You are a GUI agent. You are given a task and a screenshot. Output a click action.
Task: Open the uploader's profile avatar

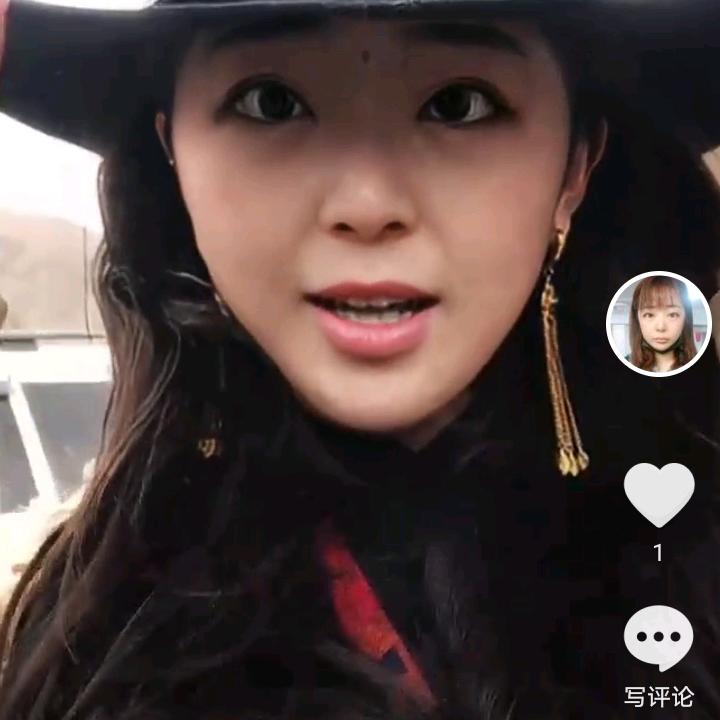tap(658, 324)
